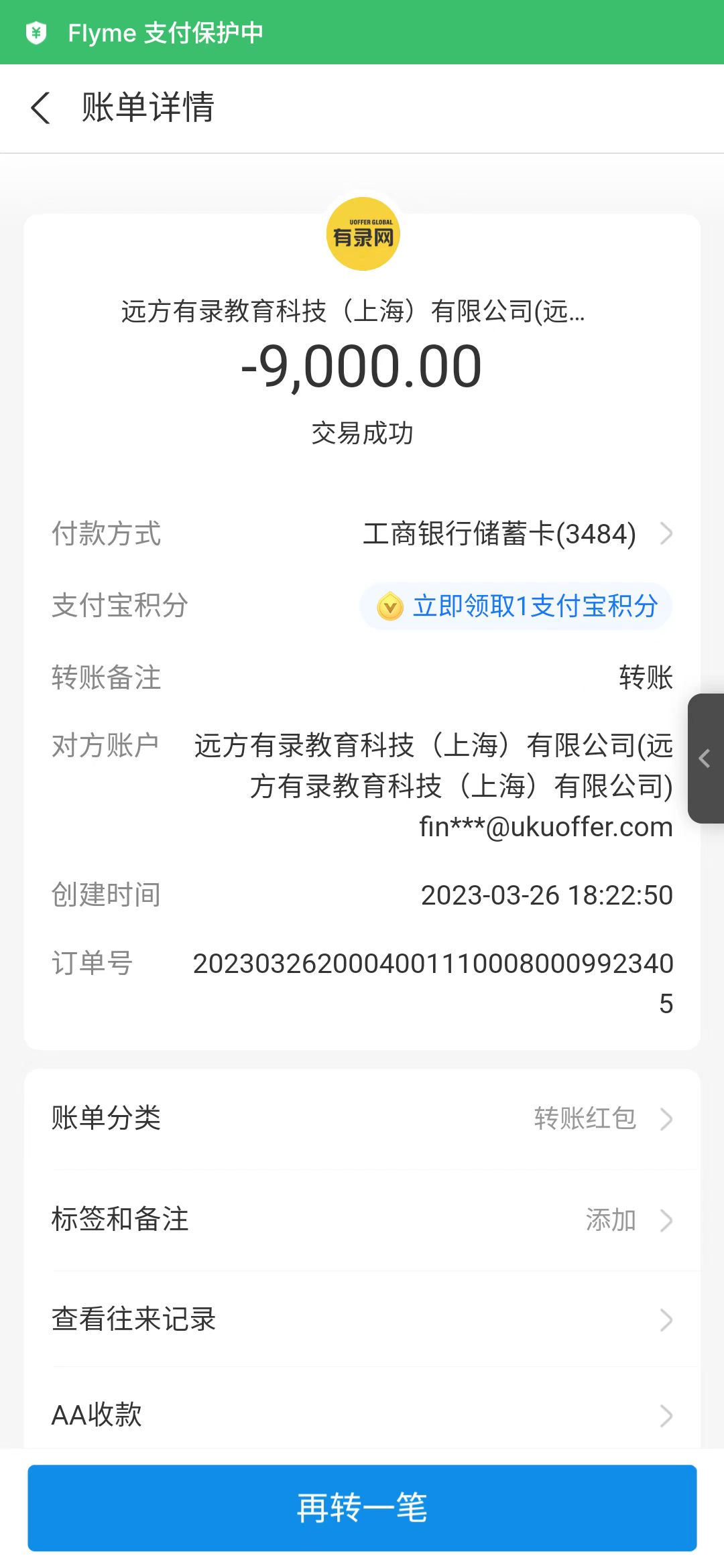Tap 再转一笔 to transfer again
This screenshot has width=724, height=1568.
coord(362,1508)
